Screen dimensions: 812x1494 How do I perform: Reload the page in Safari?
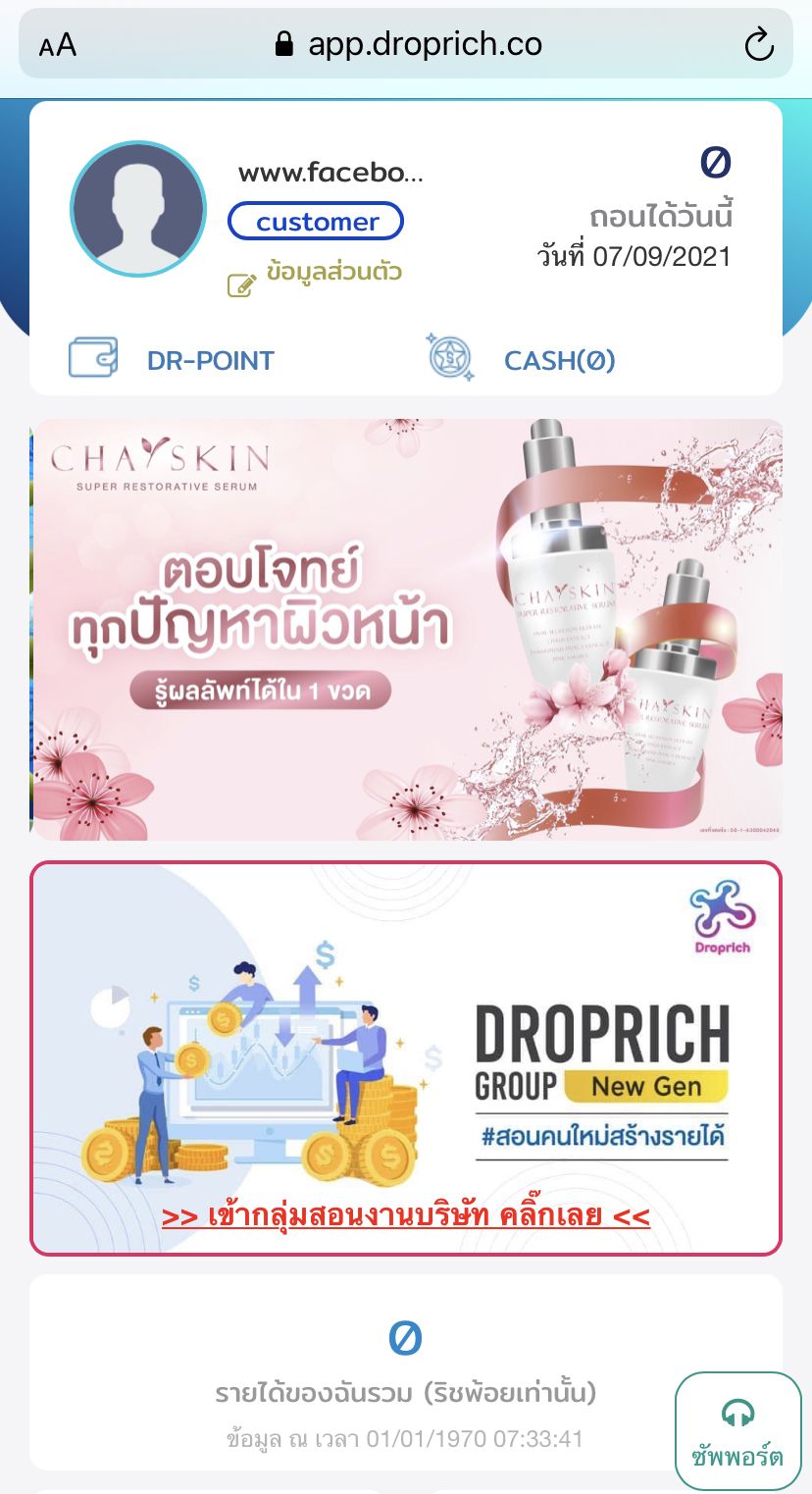click(x=759, y=44)
